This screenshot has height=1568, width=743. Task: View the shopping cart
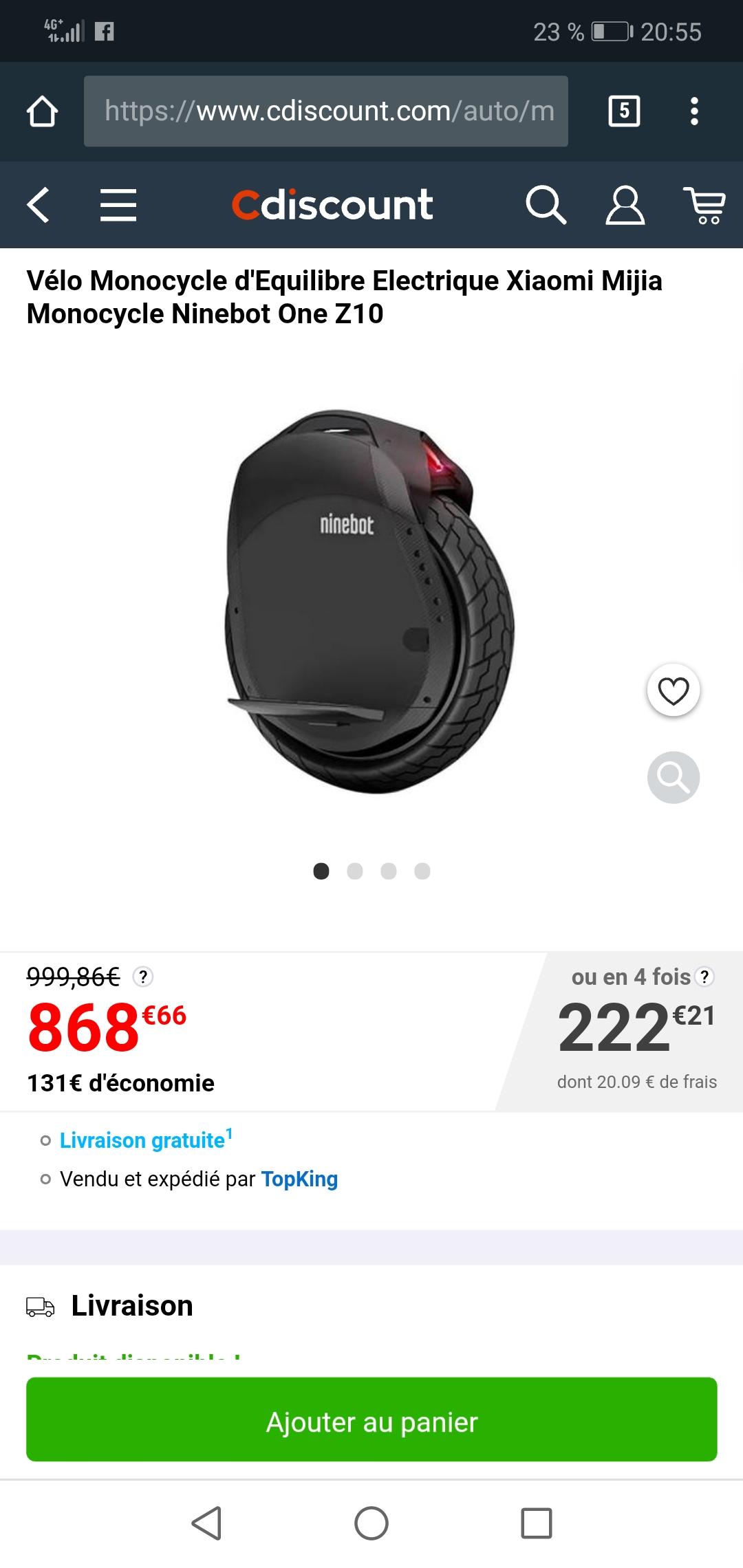point(704,205)
